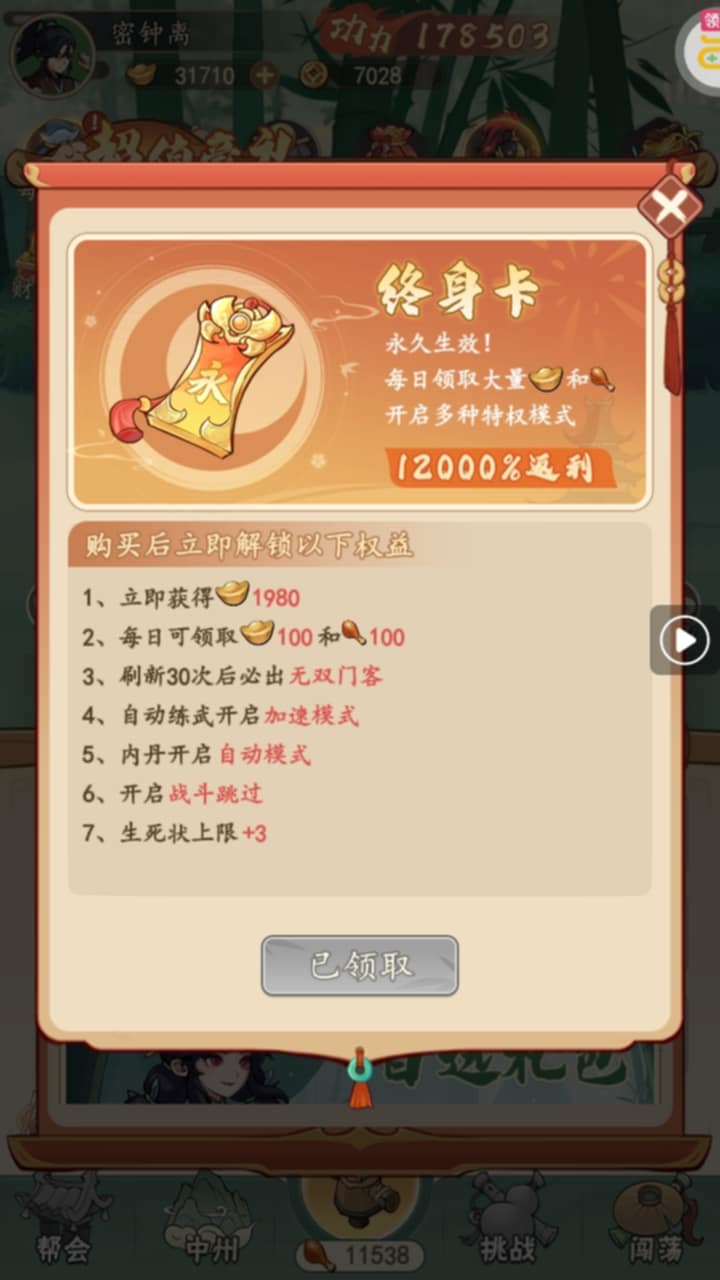
Task: Close the 终身卡 dialog
Action: [x=670, y=207]
